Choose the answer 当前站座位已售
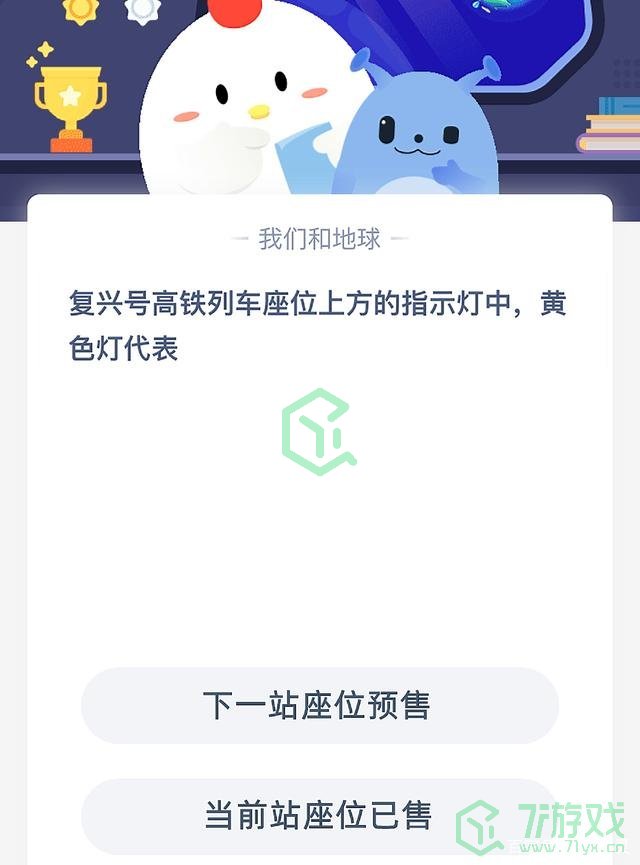The height and width of the screenshot is (865, 640). pyautogui.click(x=319, y=815)
